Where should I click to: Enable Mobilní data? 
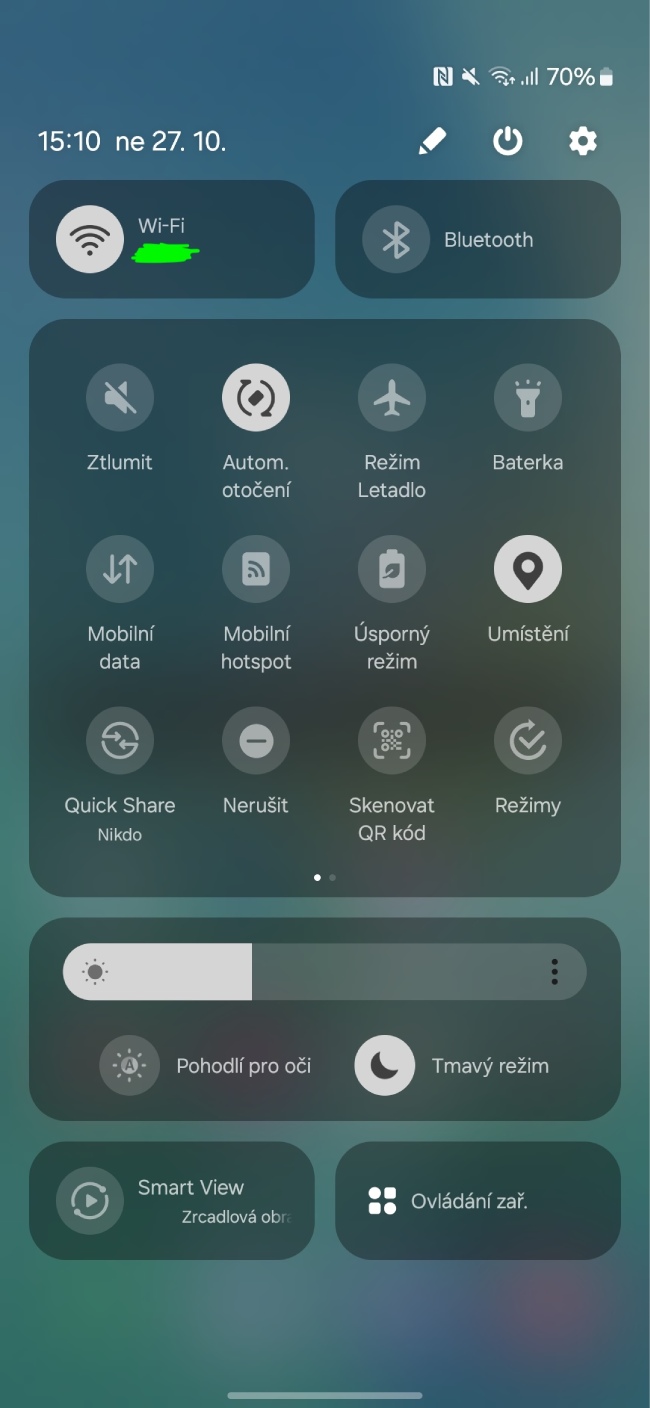(120, 568)
